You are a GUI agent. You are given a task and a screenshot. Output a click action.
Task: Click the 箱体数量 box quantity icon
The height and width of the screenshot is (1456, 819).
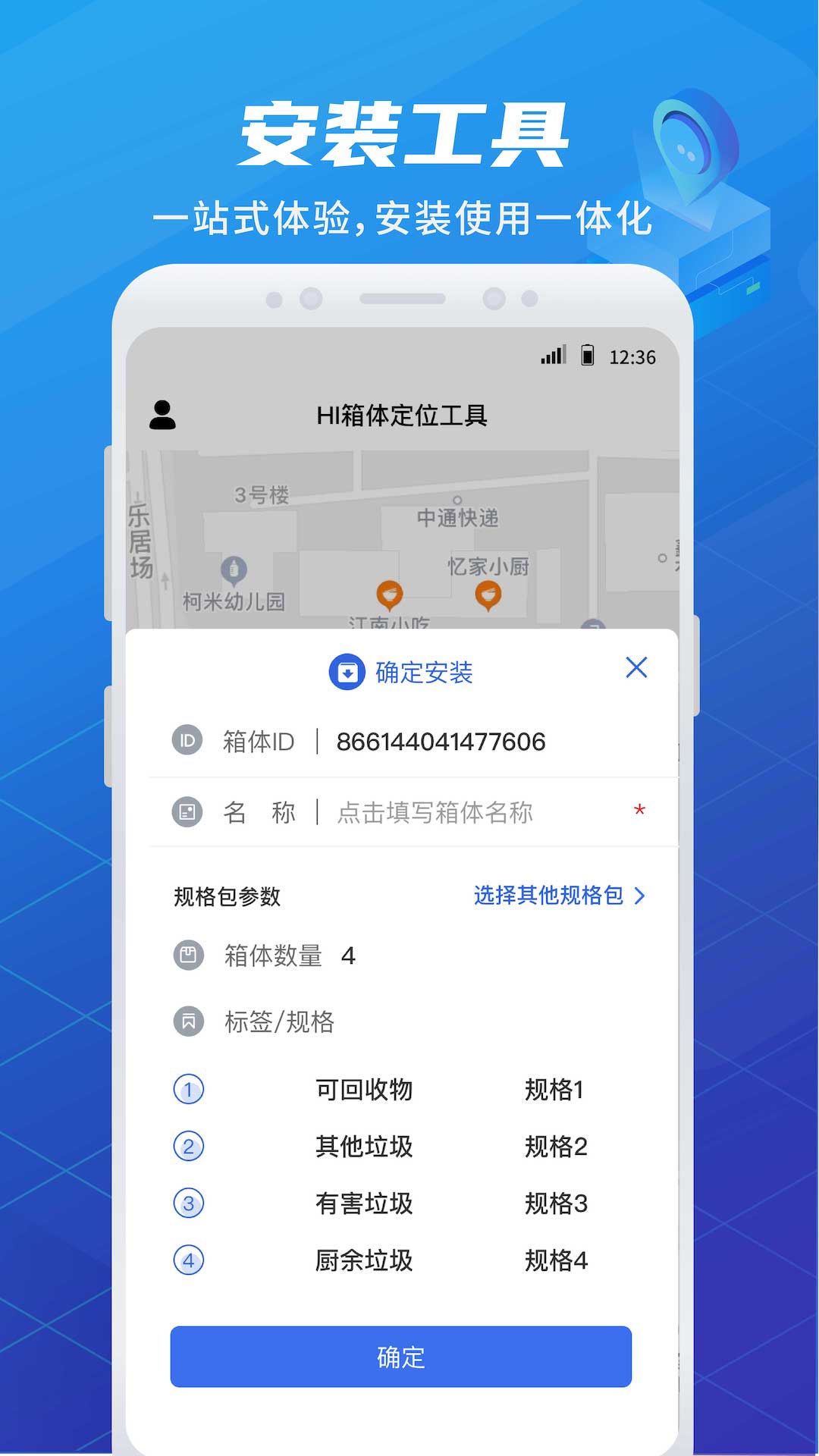coord(187,956)
